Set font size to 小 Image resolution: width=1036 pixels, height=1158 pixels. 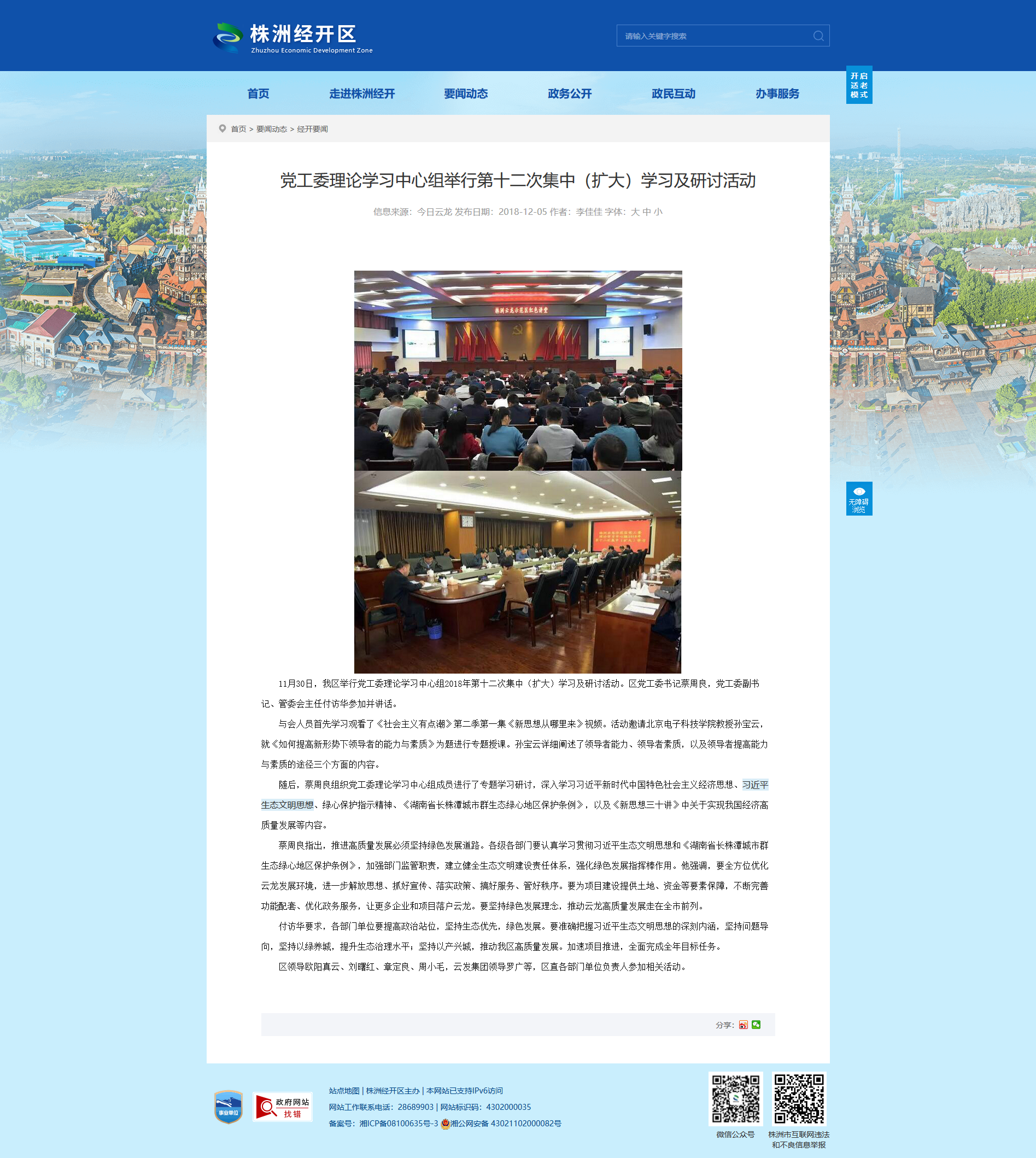pyautogui.click(x=658, y=212)
